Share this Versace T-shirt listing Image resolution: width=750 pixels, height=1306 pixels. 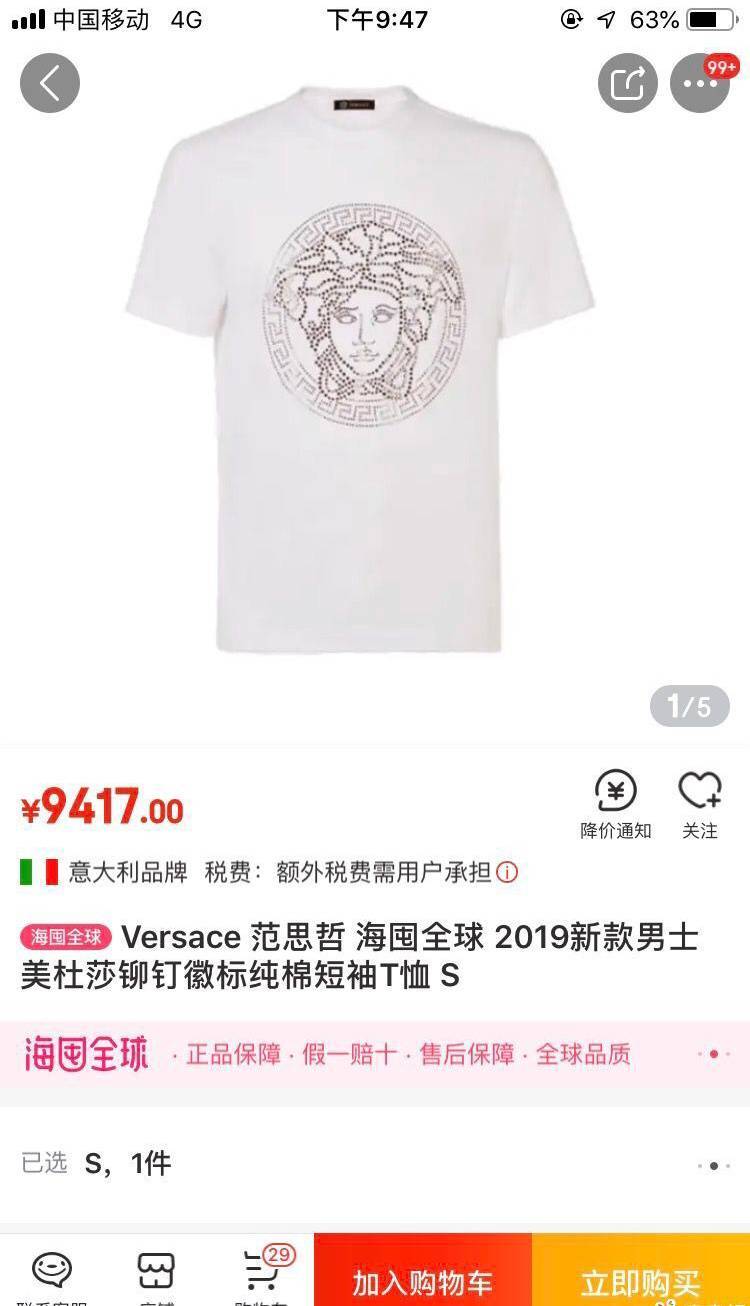(x=628, y=83)
